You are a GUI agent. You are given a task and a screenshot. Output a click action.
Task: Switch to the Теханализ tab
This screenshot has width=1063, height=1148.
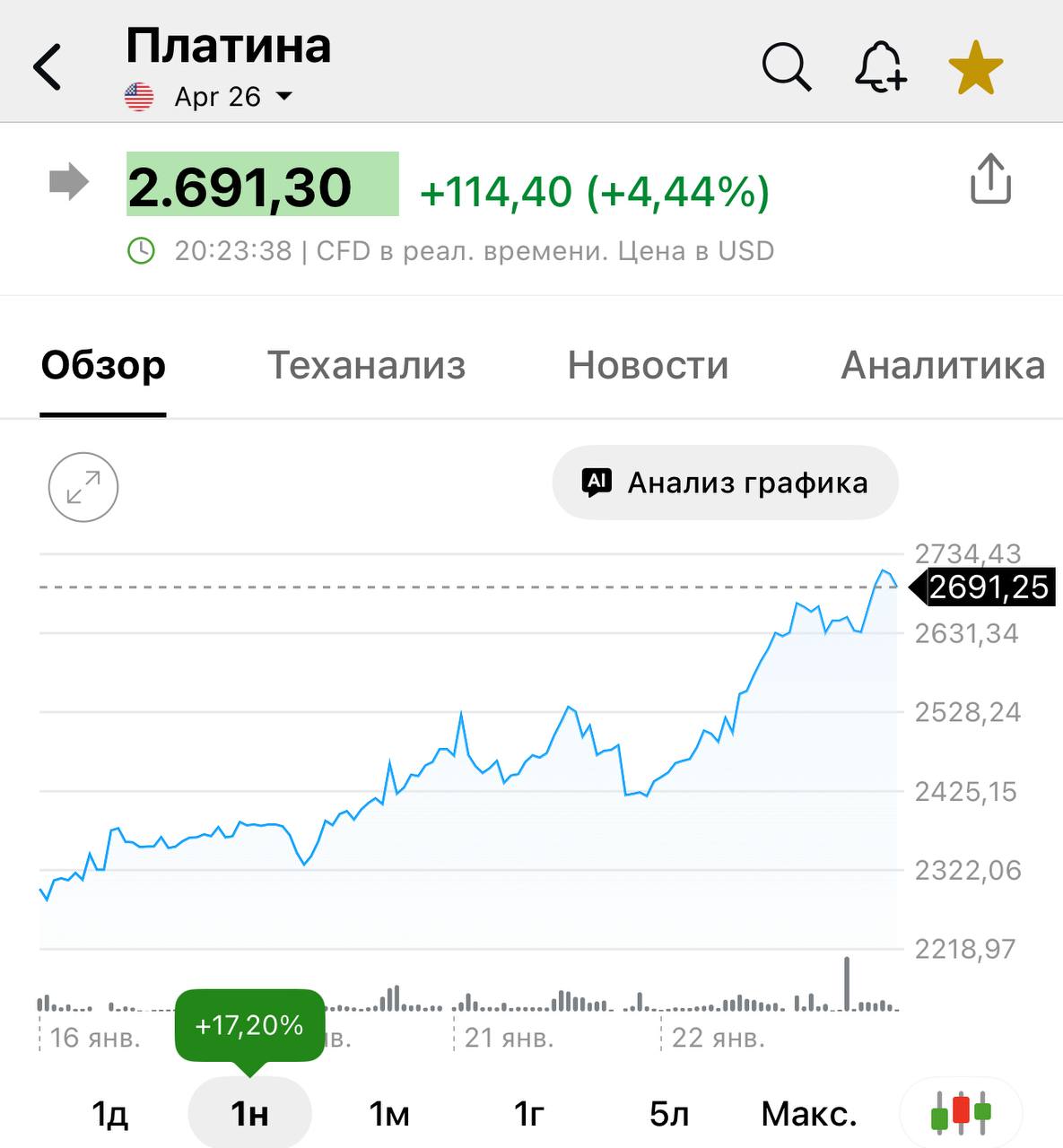[366, 365]
